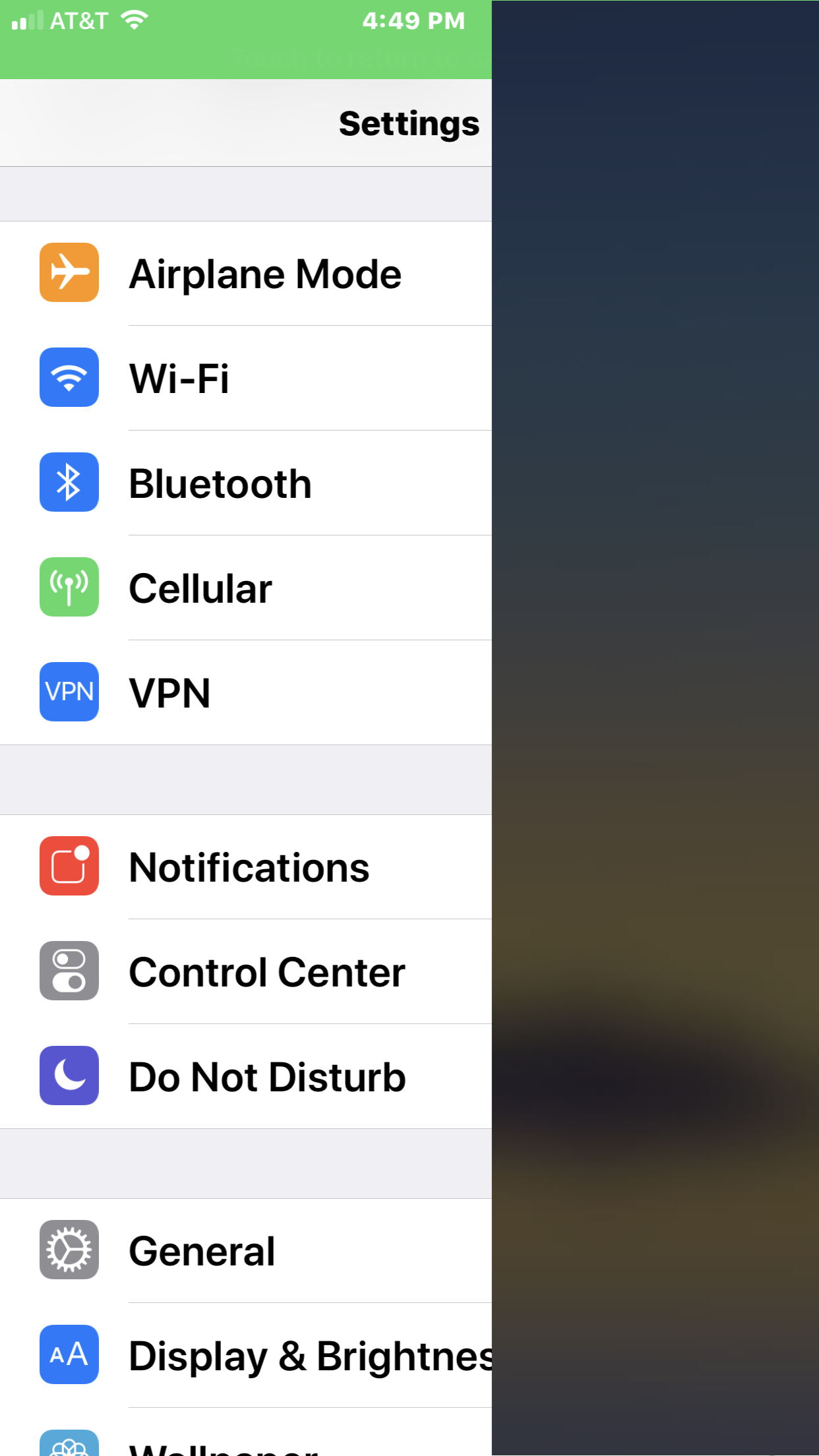Open Notifications settings

tap(249, 867)
